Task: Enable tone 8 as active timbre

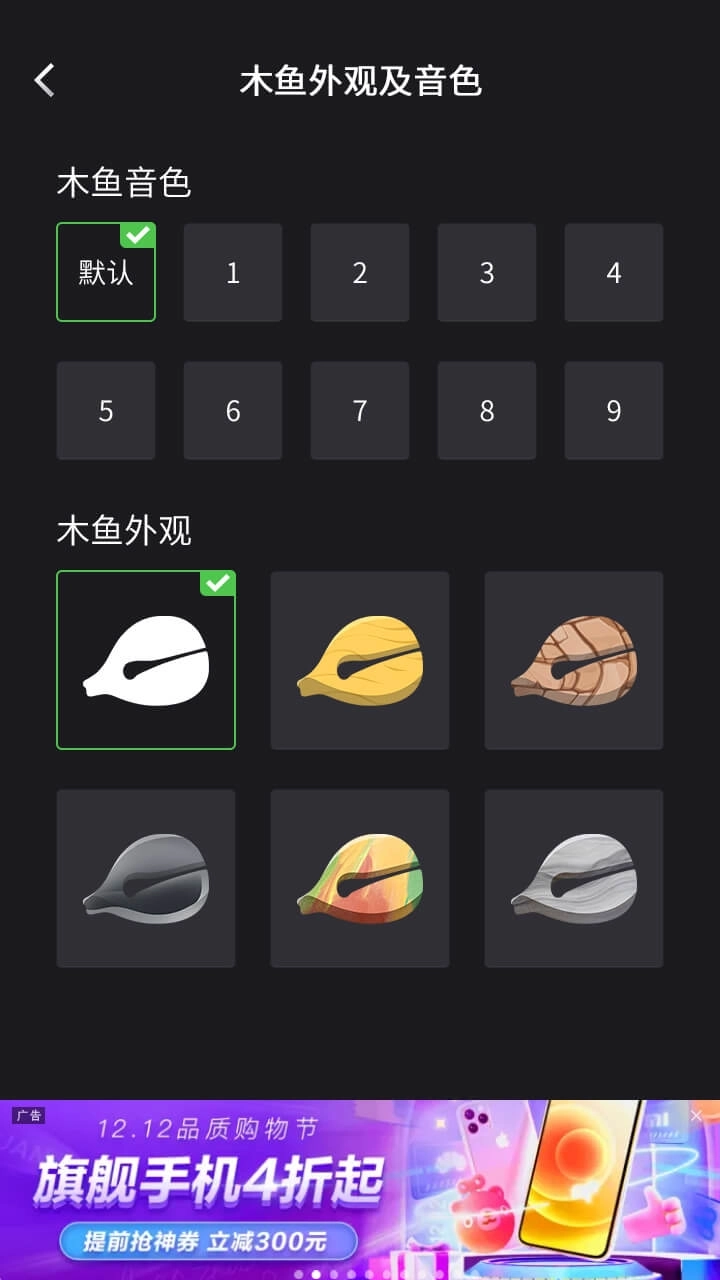Action: pyautogui.click(x=487, y=411)
